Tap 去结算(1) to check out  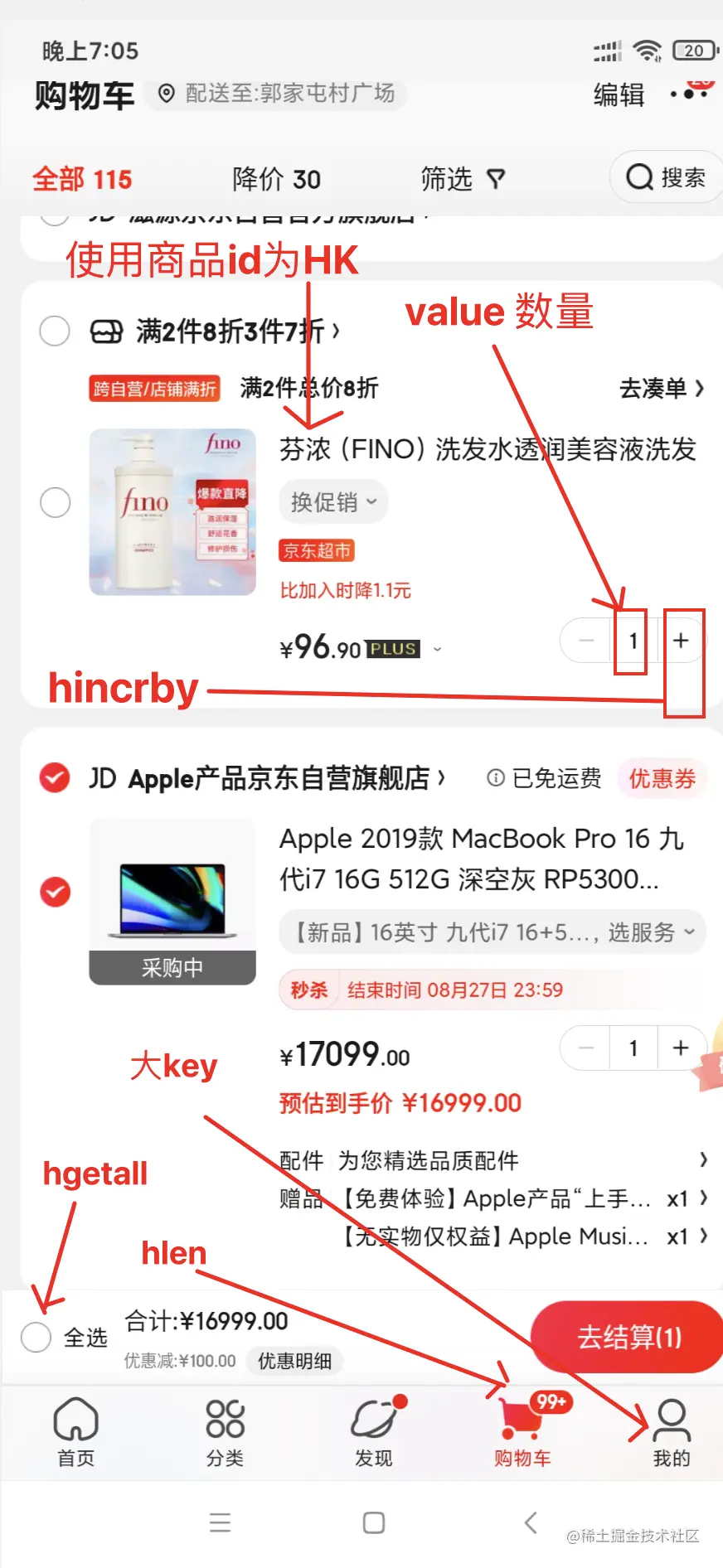628,1337
